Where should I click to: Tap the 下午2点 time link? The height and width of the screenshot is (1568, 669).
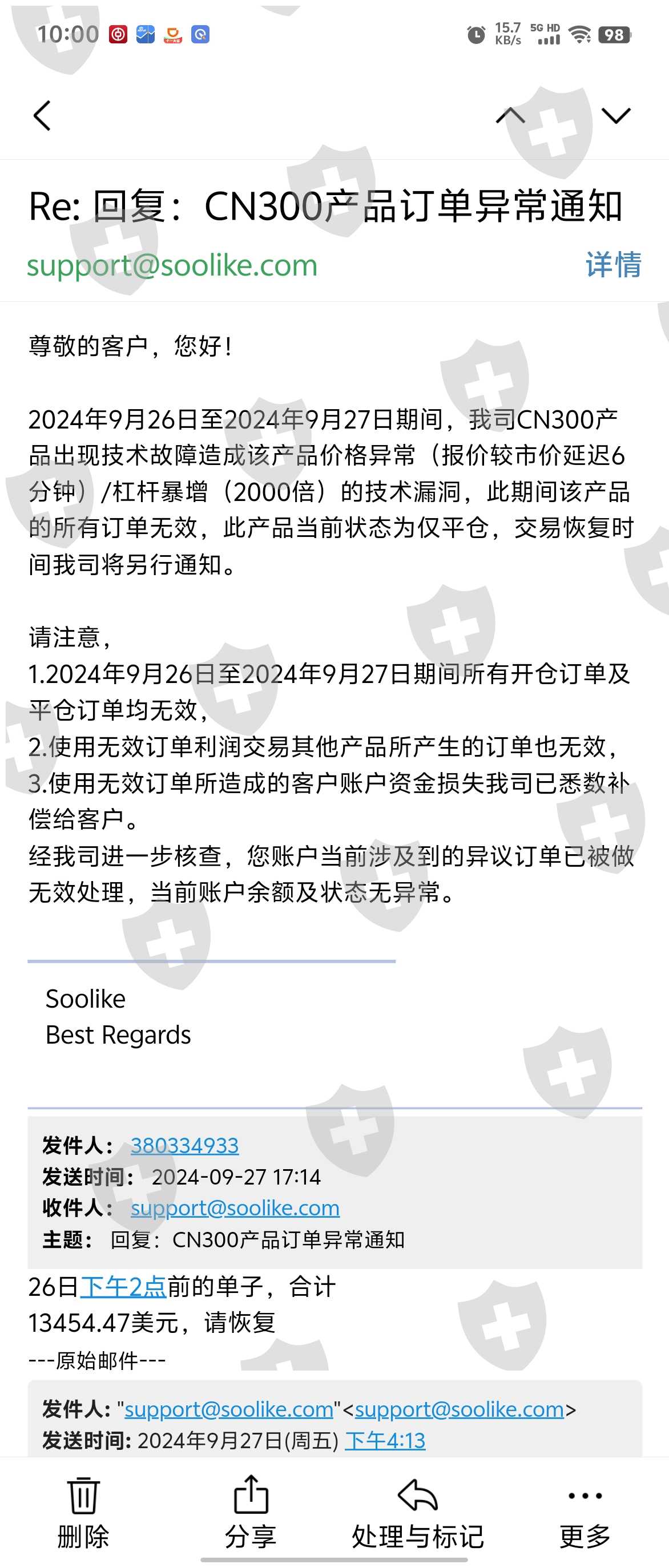tap(123, 1286)
